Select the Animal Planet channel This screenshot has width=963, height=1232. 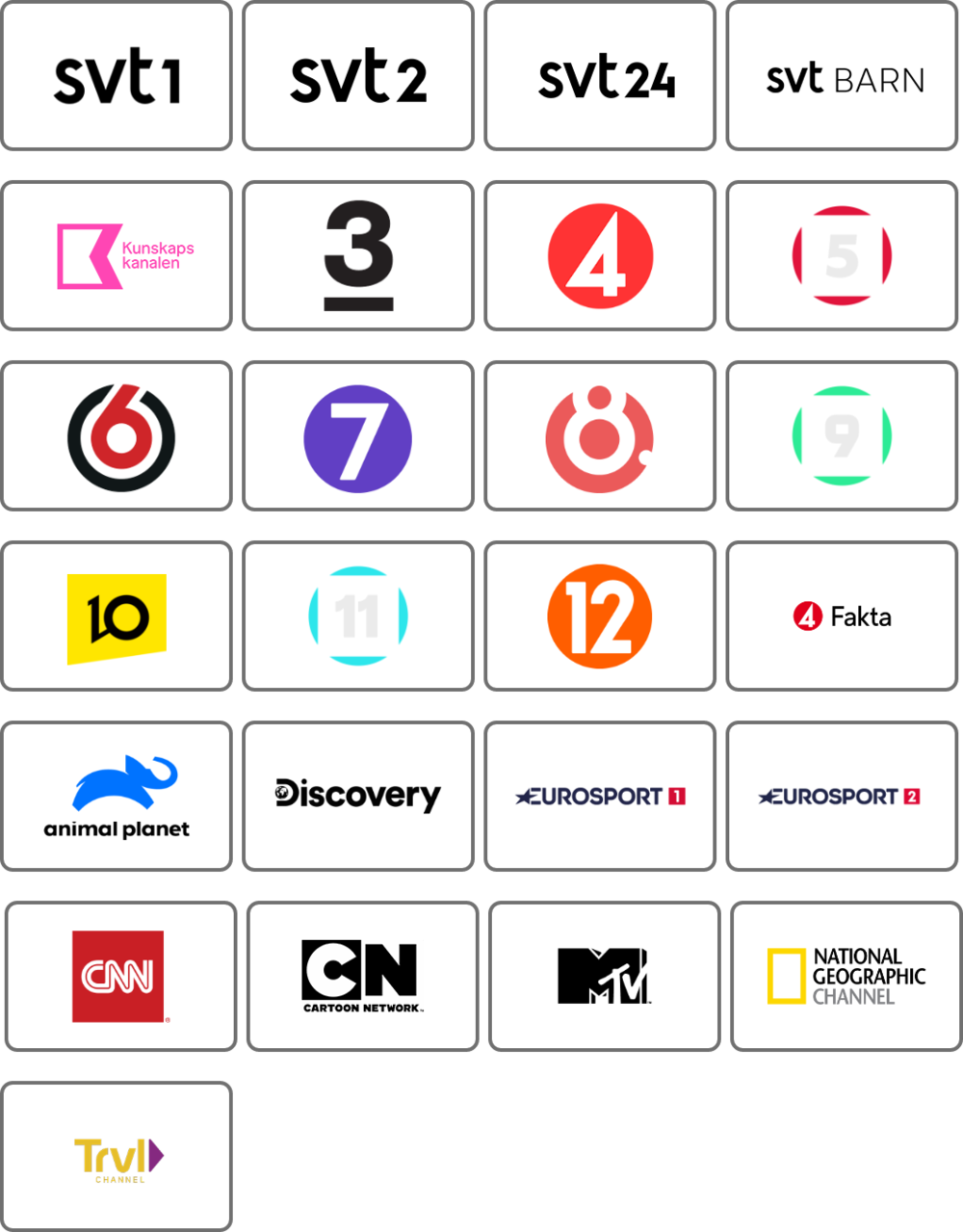point(117,797)
